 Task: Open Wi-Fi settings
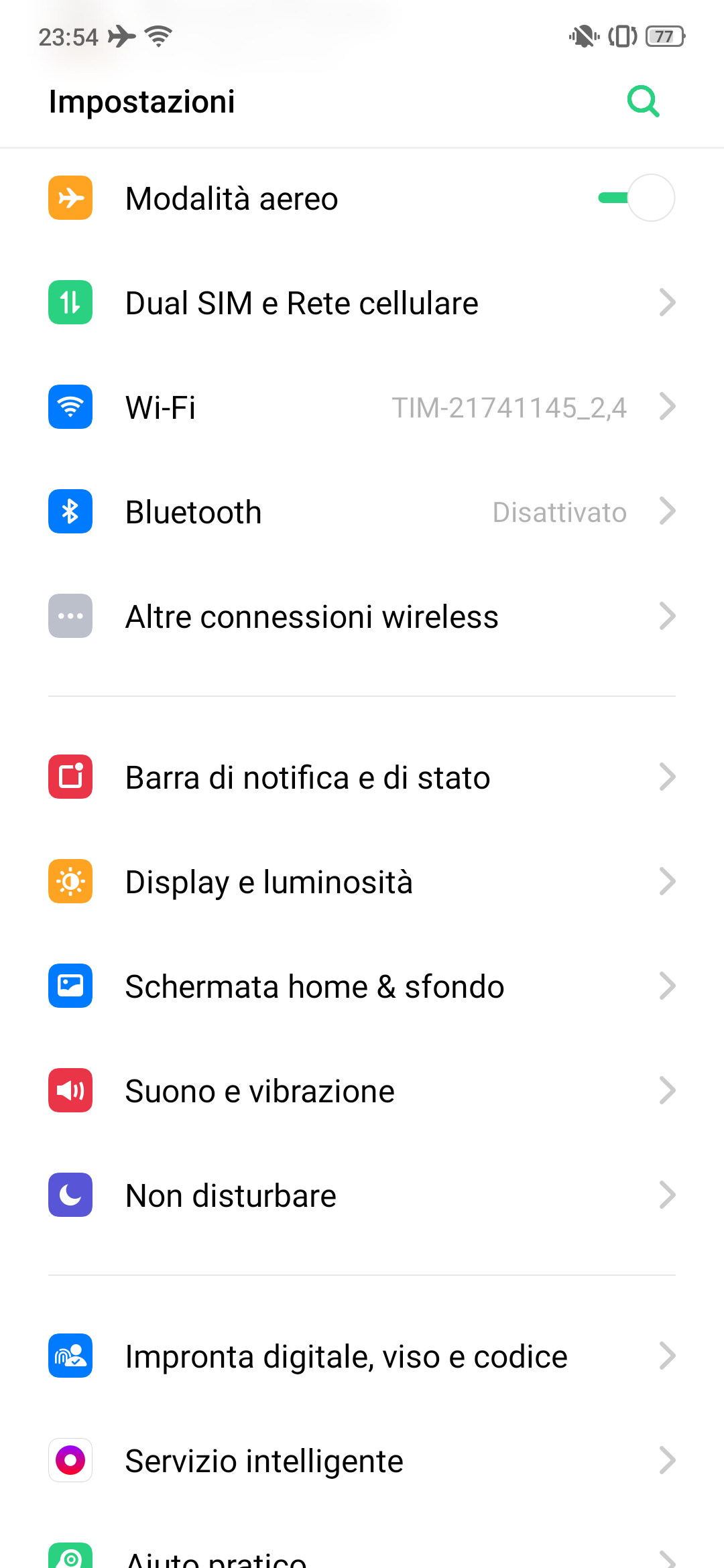[362, 407]
